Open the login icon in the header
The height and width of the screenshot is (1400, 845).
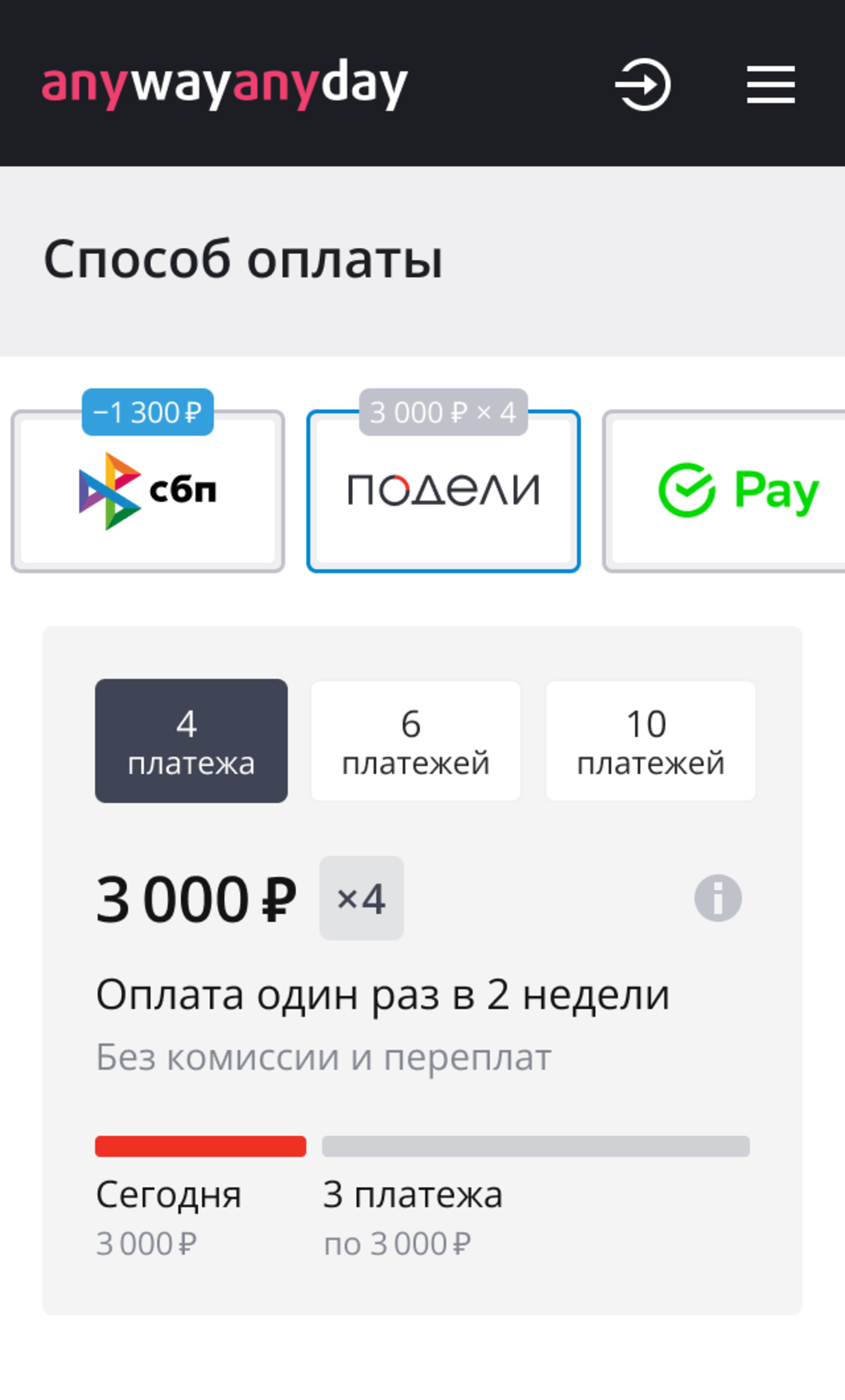(643, 84)
